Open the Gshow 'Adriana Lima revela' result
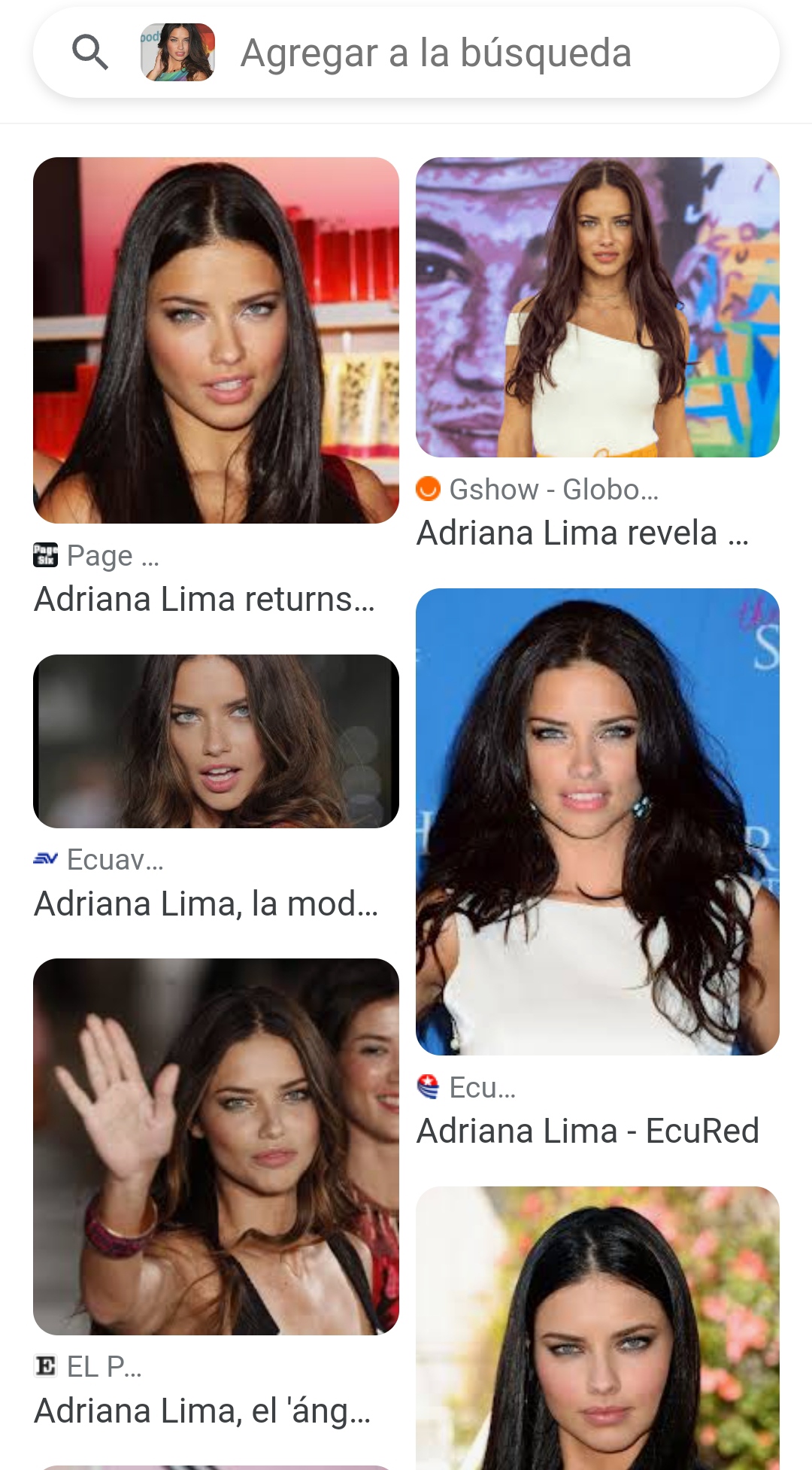The height and width of the screenshot is (1470, 812). [x=597, y=307]
